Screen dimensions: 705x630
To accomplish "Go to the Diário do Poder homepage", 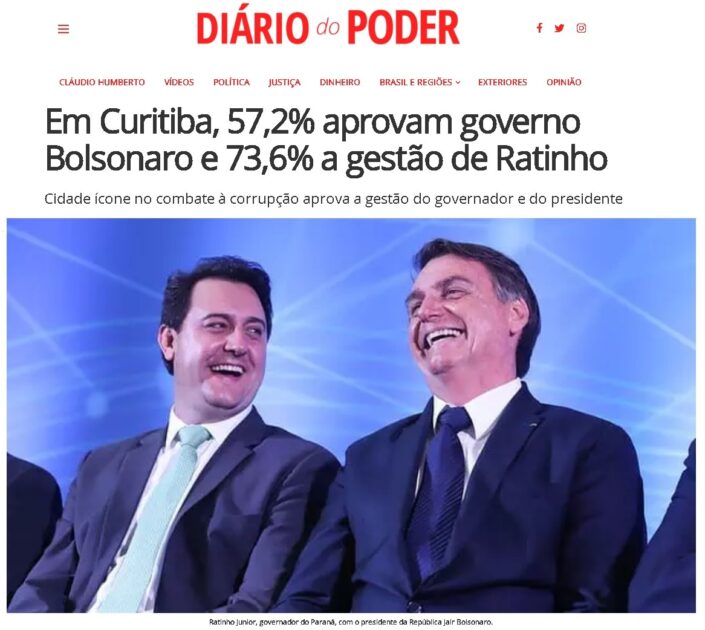I will point(328,28).
